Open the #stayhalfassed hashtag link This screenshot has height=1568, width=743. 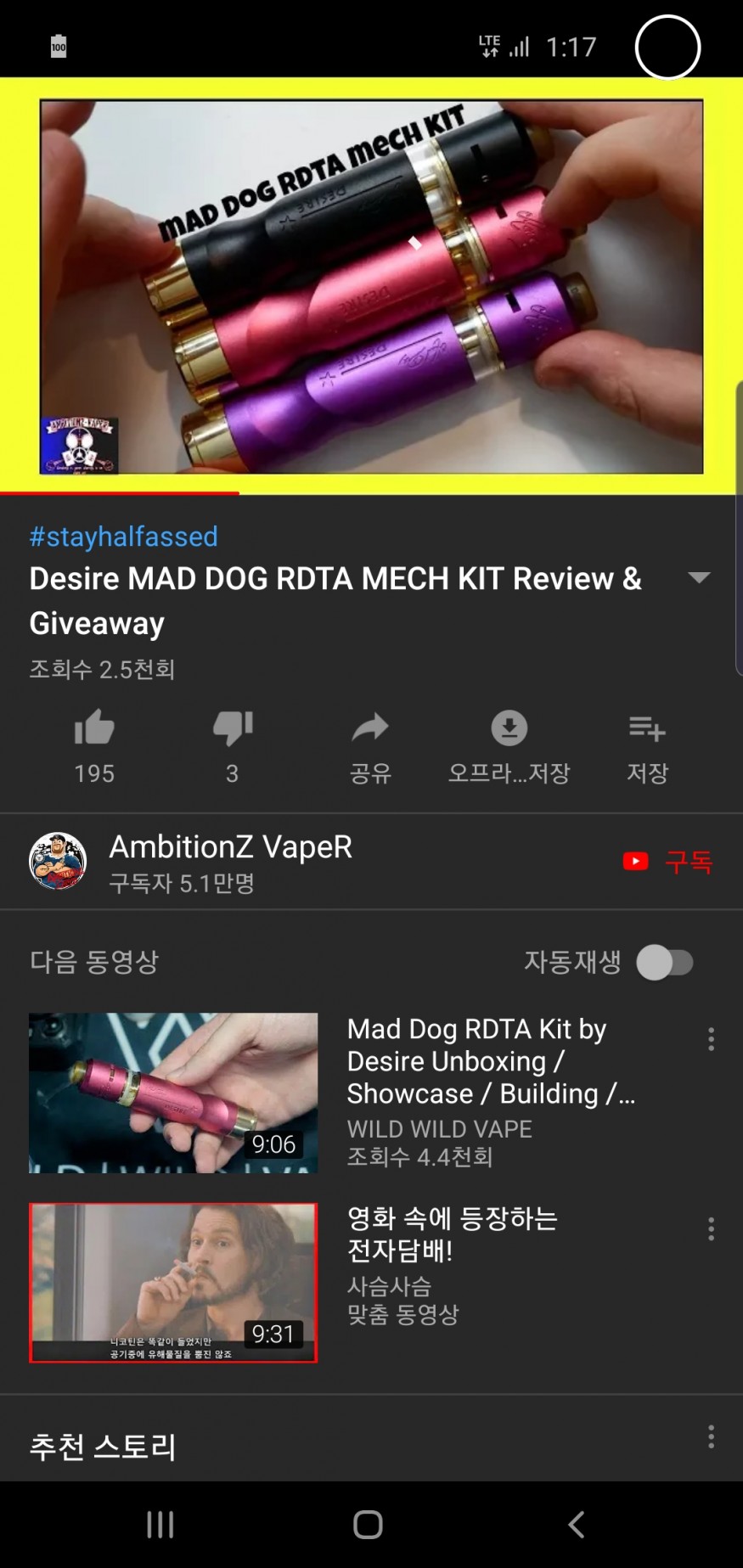coord(124,537)
